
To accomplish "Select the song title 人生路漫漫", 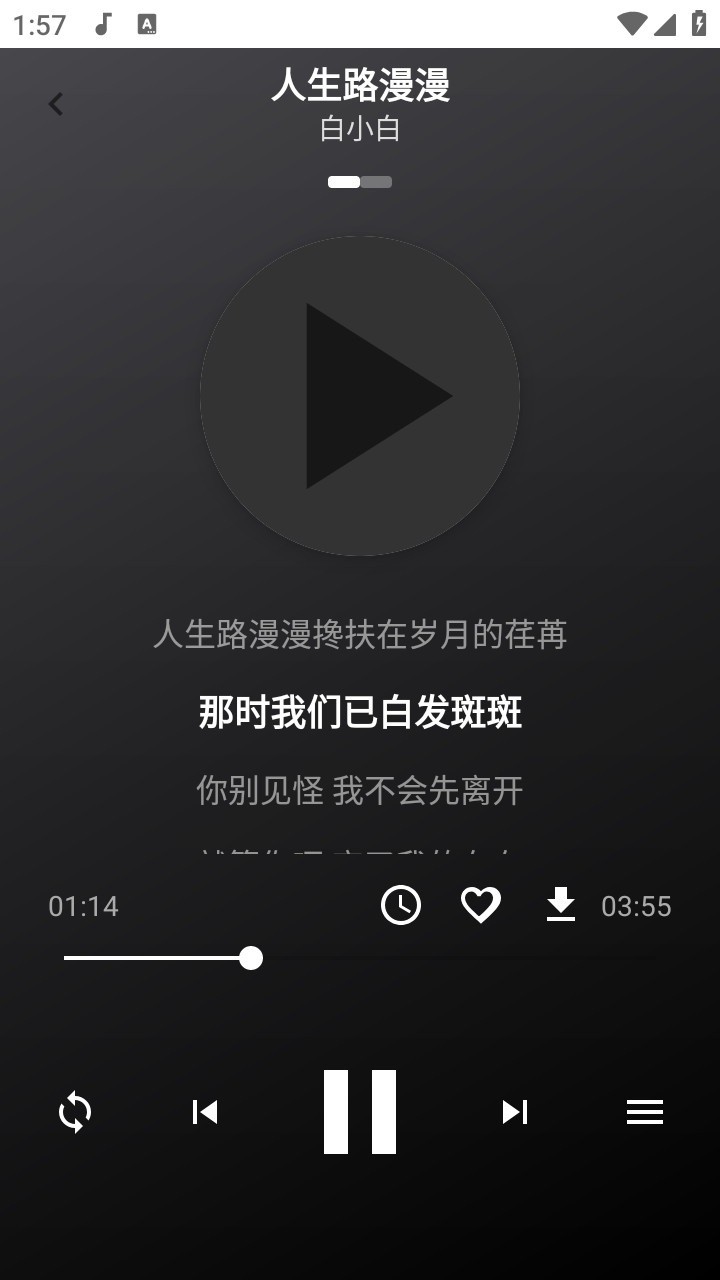I will (360, 88).
